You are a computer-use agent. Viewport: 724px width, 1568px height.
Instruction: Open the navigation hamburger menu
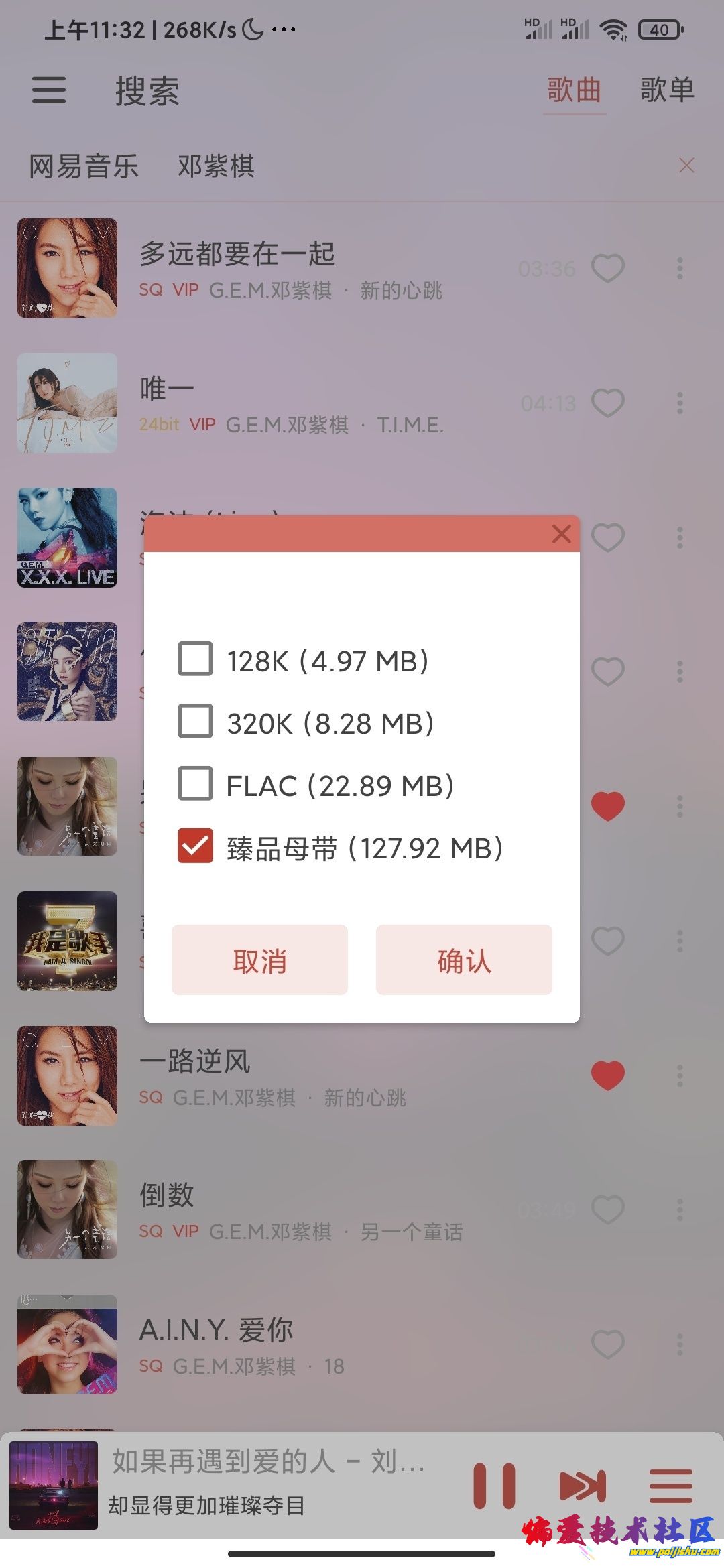[x=48, y=90]
